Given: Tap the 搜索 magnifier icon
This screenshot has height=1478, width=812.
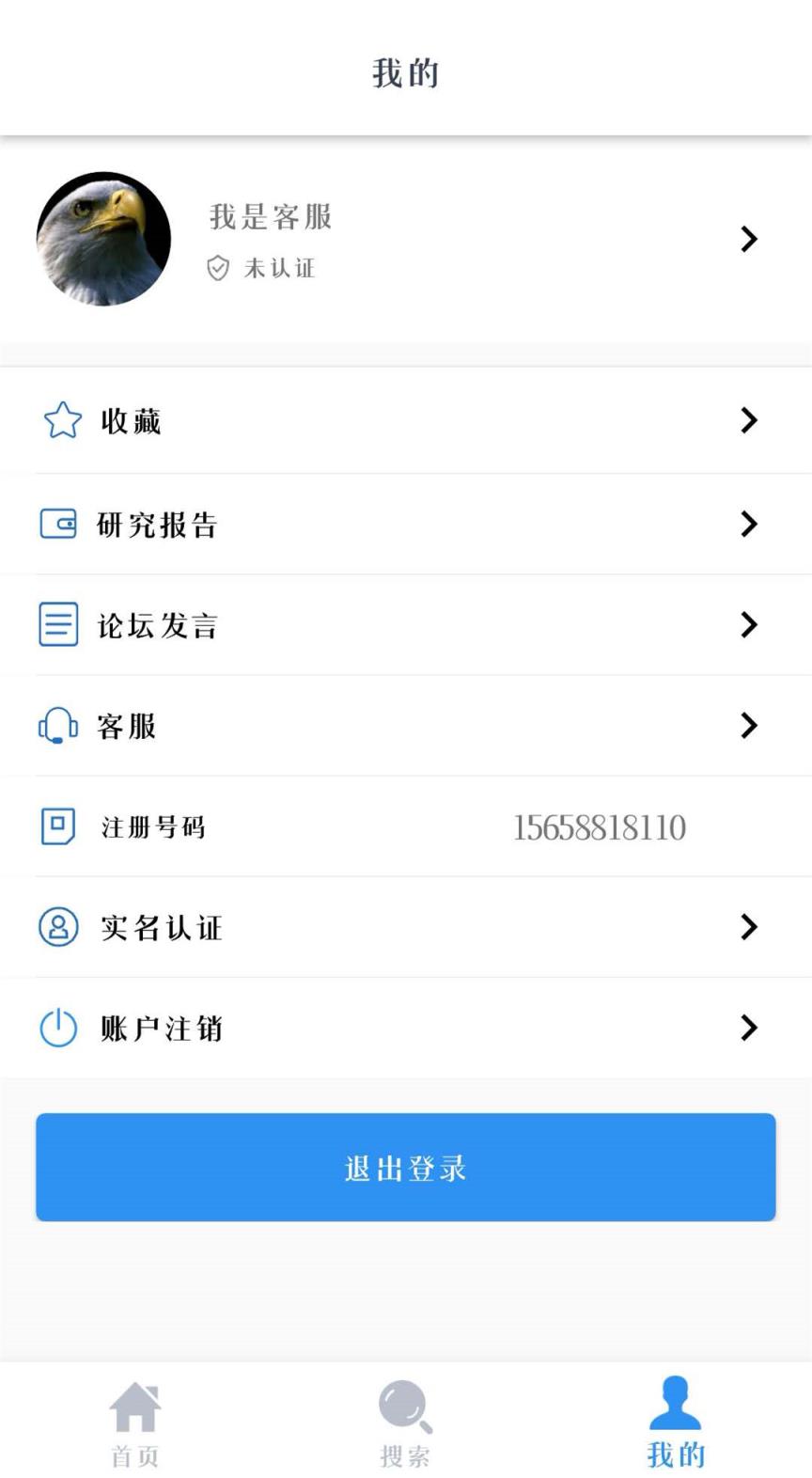Looking at the screenshot, I should coord(404,1407).
